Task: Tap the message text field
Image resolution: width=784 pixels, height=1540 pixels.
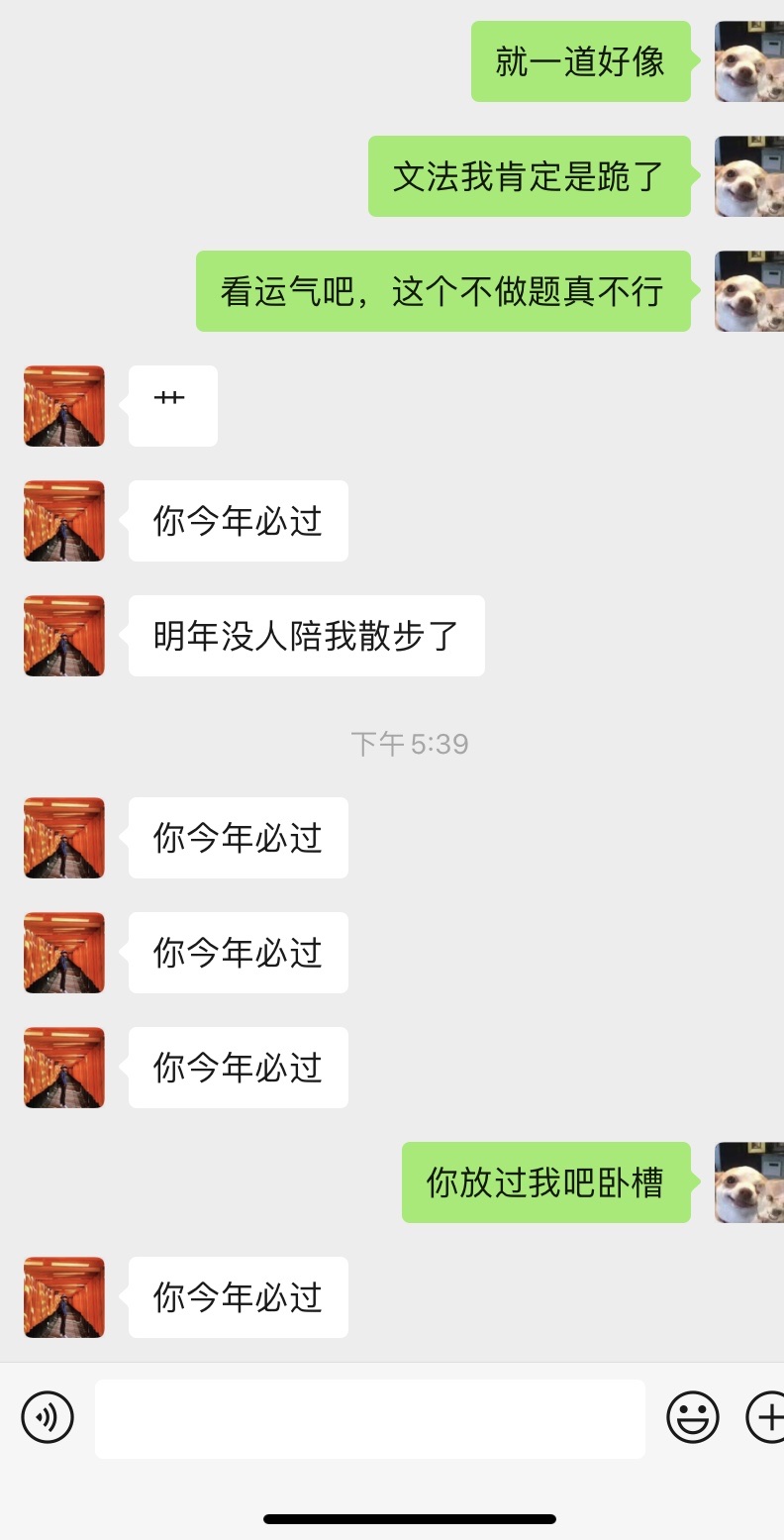Action: pyautogui.click(x=369, y=1418)
